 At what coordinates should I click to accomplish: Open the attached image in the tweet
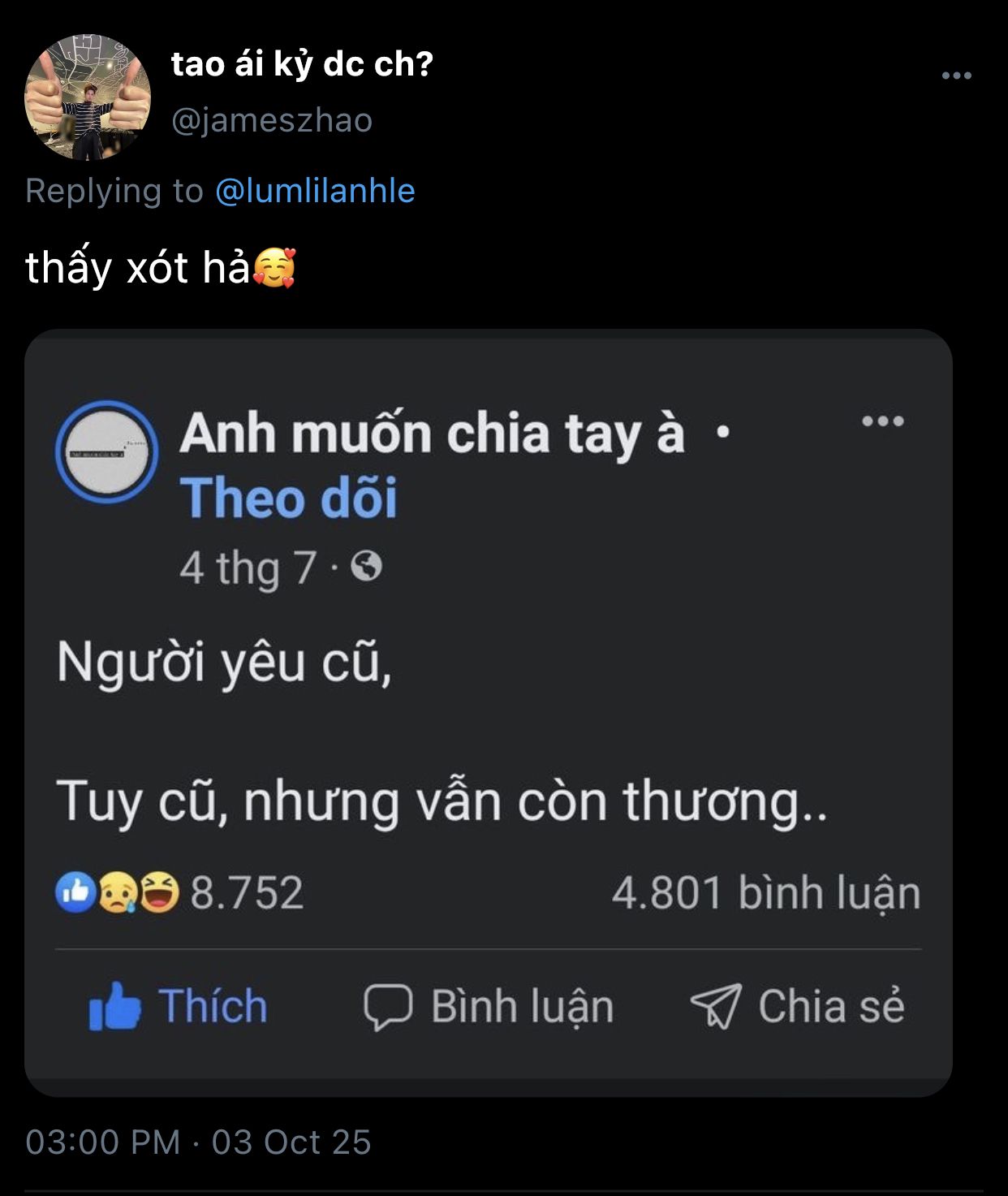pos(488,712)
